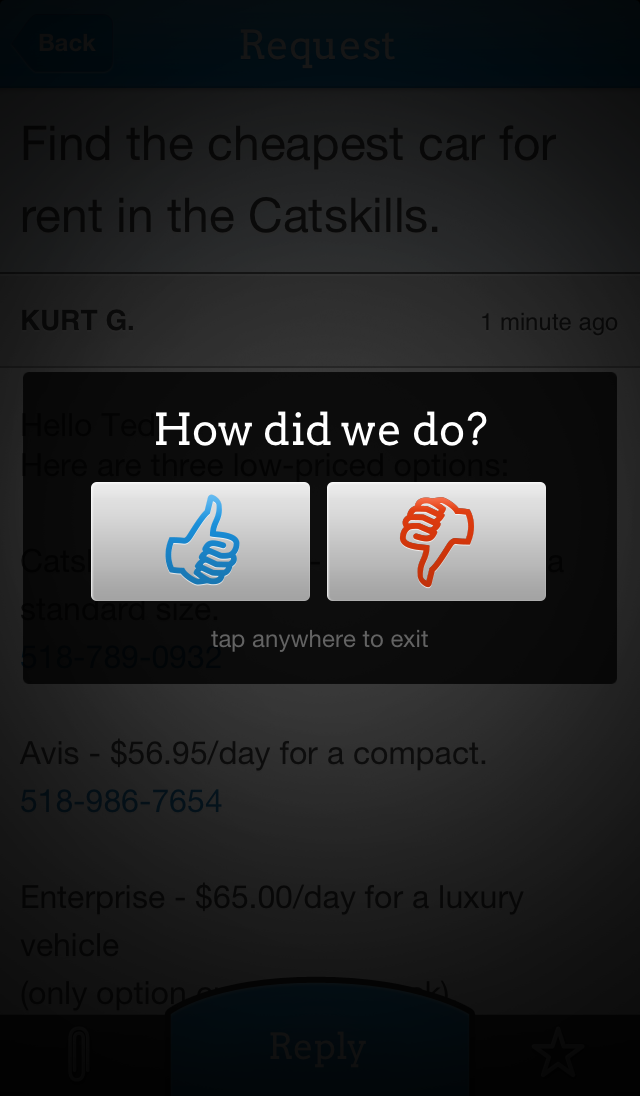
Task: Rate the response with thumbs up
Action: (200, 541)
